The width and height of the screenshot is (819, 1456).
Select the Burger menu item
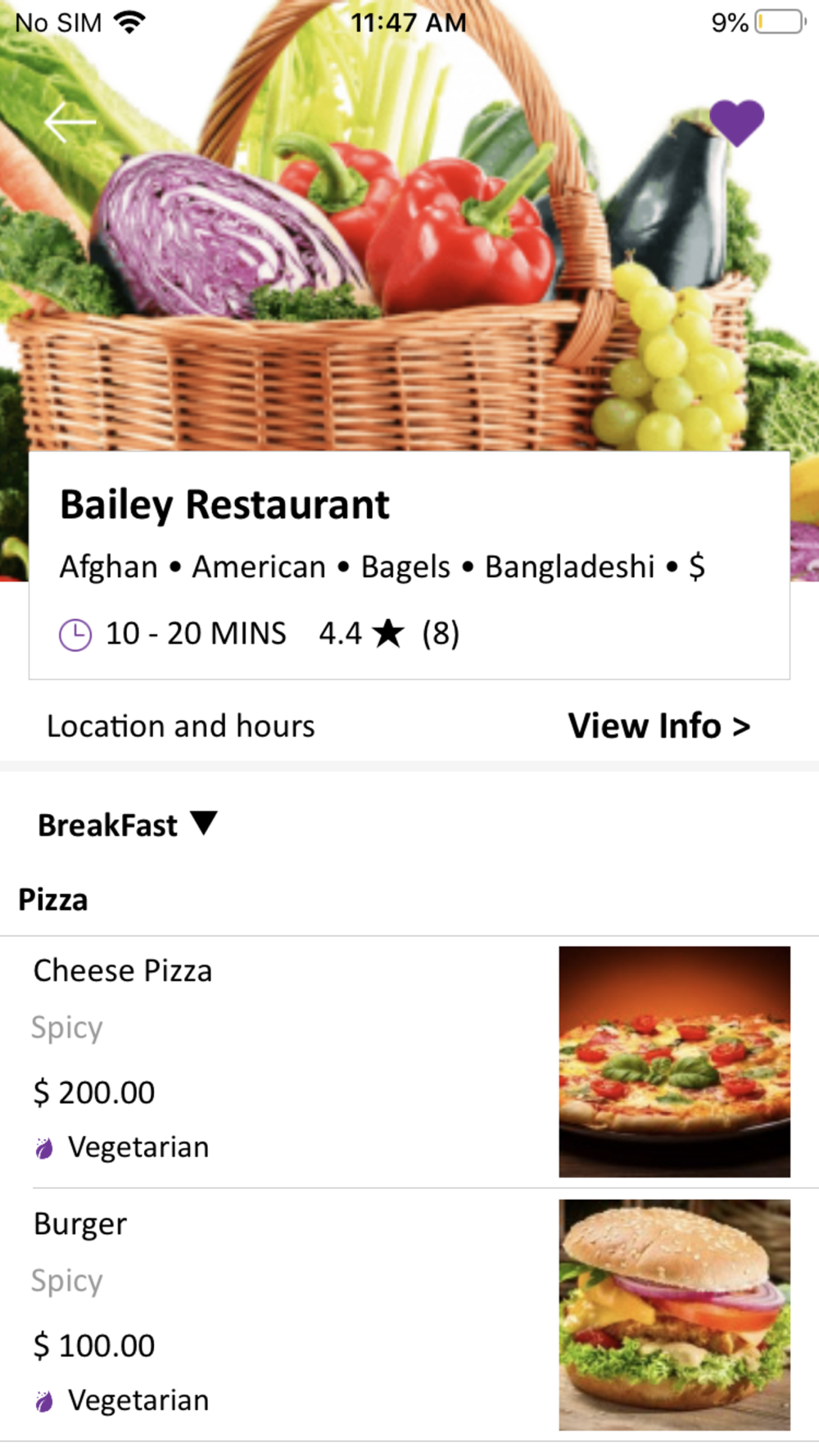pyautogui.click(x=80, y=1224)
